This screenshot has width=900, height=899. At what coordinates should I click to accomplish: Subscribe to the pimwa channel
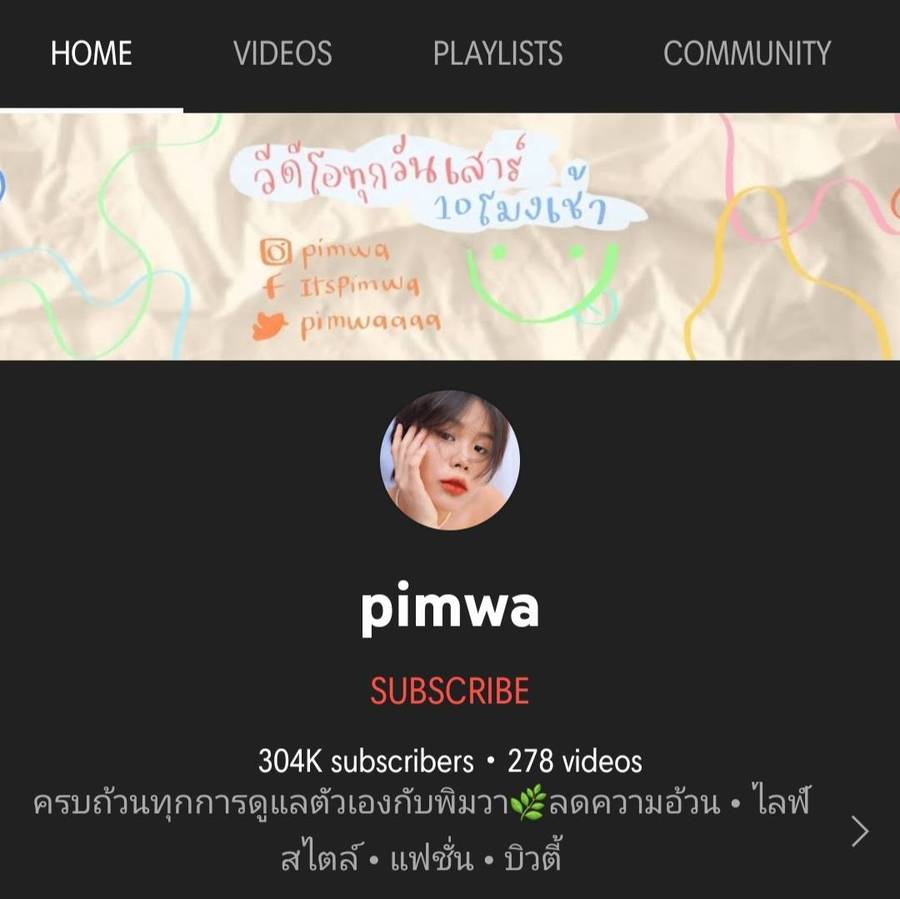[449, 691]
